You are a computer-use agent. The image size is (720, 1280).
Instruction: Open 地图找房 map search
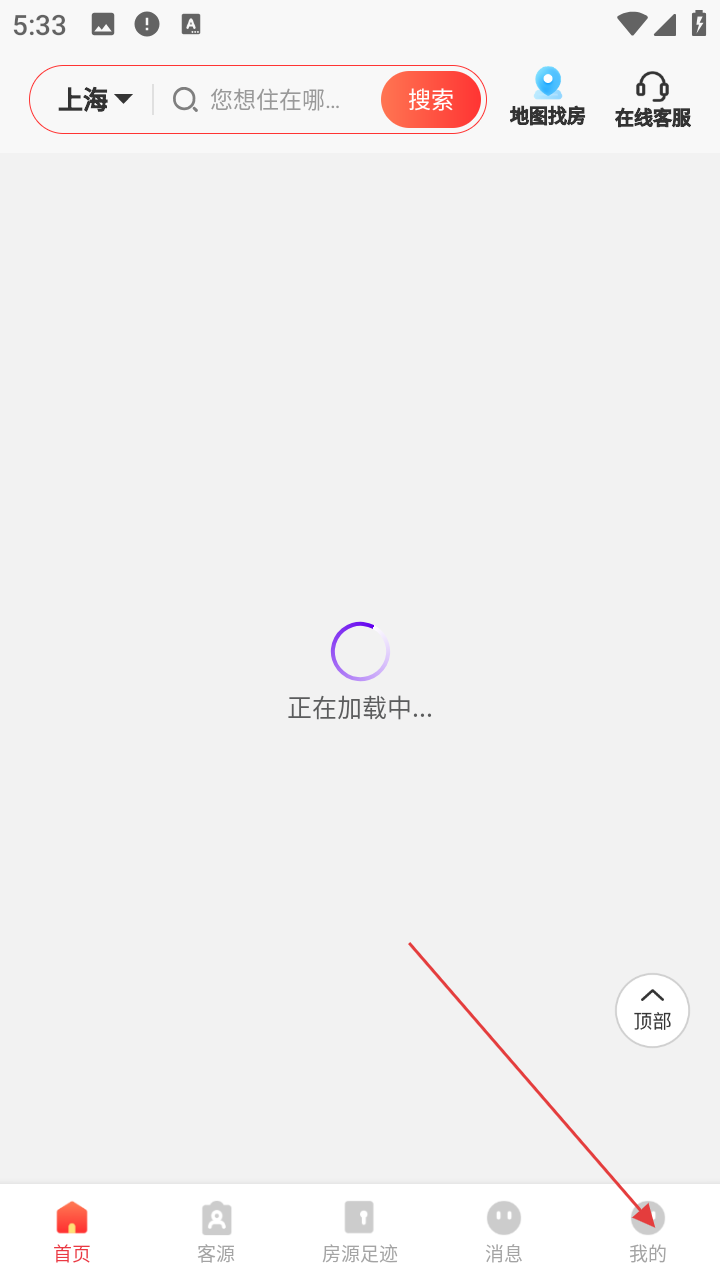(x=547, y=98)
